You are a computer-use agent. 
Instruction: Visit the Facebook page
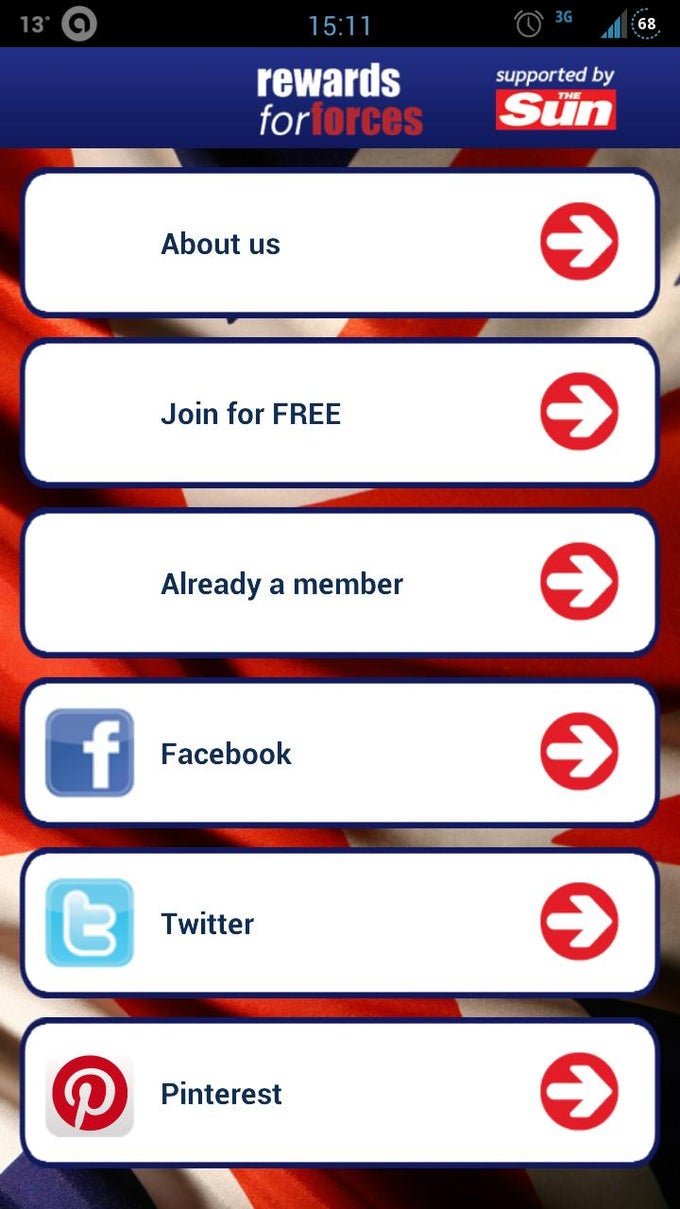click(x=340, y=753)
